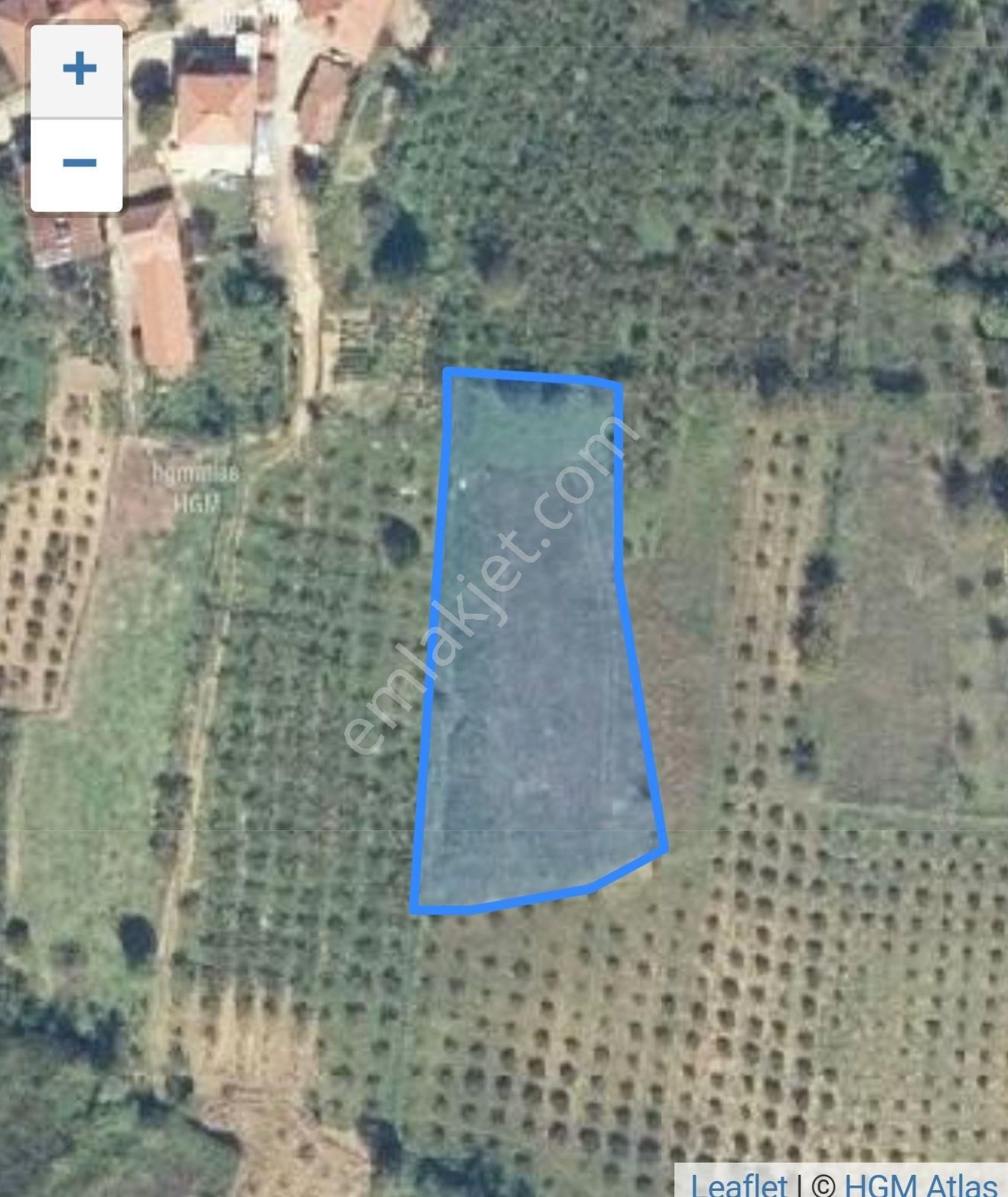Viewport: 1008px width, 1197px height.
Task: Zoom out of the map
Action: point(77,164)
